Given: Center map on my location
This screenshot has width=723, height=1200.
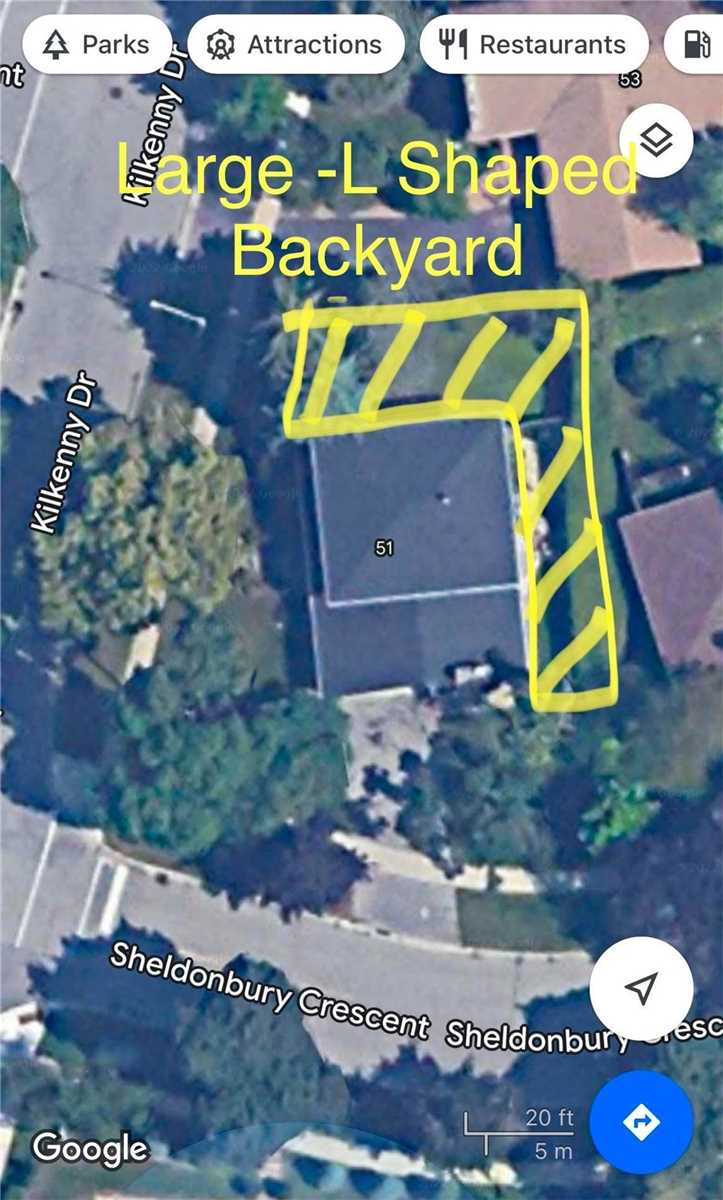Looking at the screenshot, I should click(641, 988).
